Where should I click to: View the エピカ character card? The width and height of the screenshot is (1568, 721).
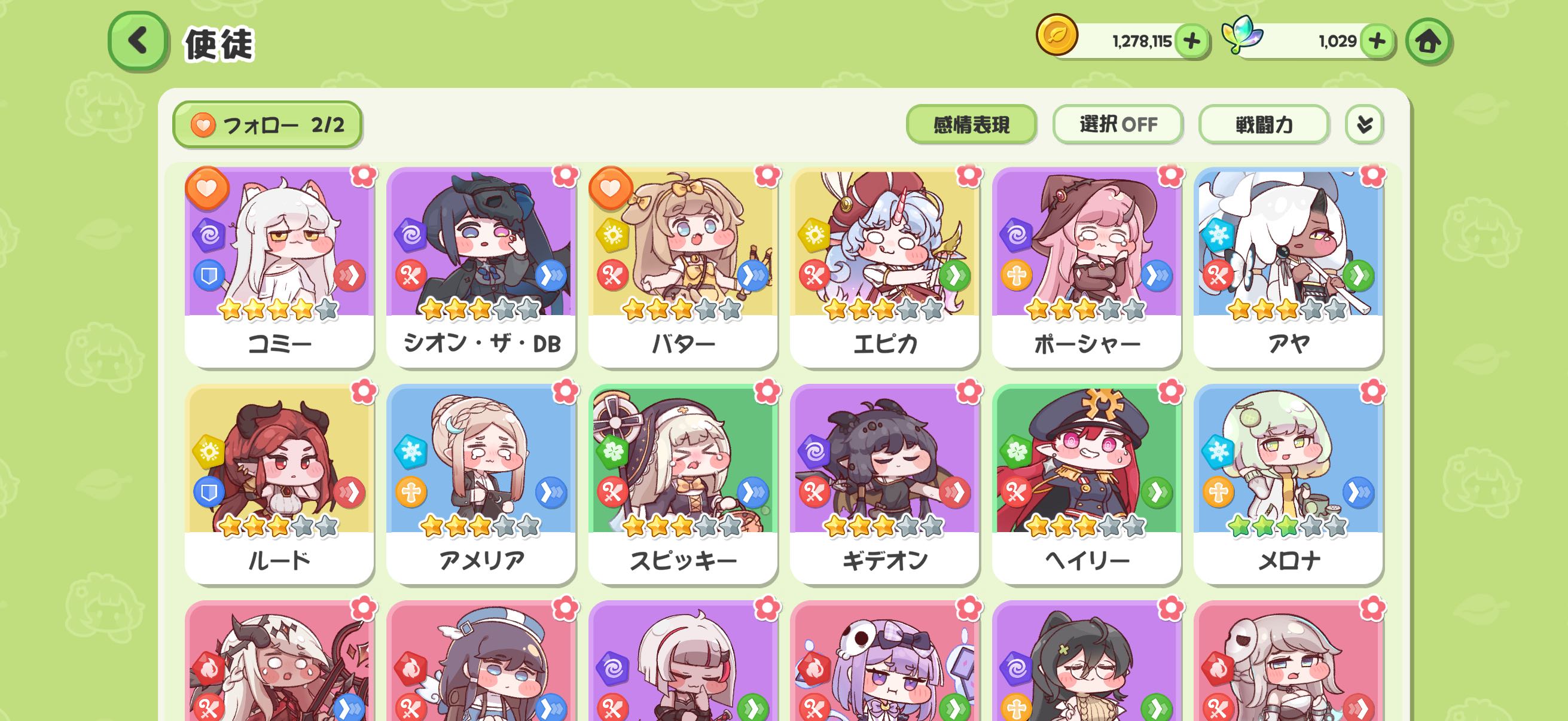[884, 268]
